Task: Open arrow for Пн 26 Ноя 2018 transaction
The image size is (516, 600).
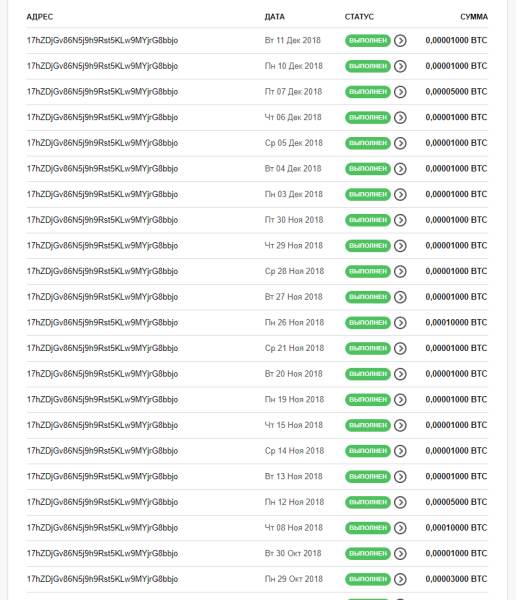Action: pyautogui.click(x=400, y=323)
